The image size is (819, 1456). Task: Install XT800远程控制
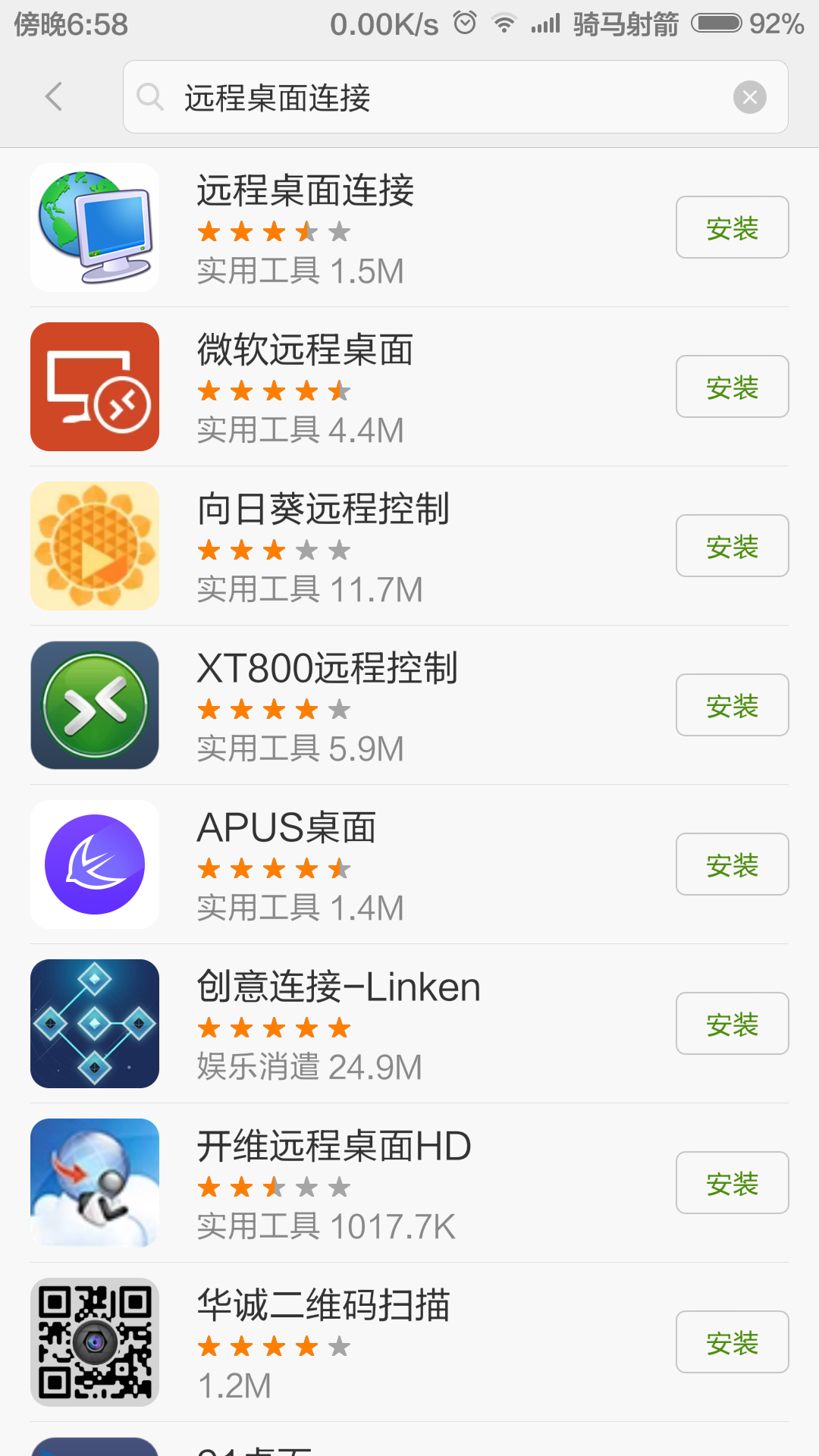(x=732, y=705)
